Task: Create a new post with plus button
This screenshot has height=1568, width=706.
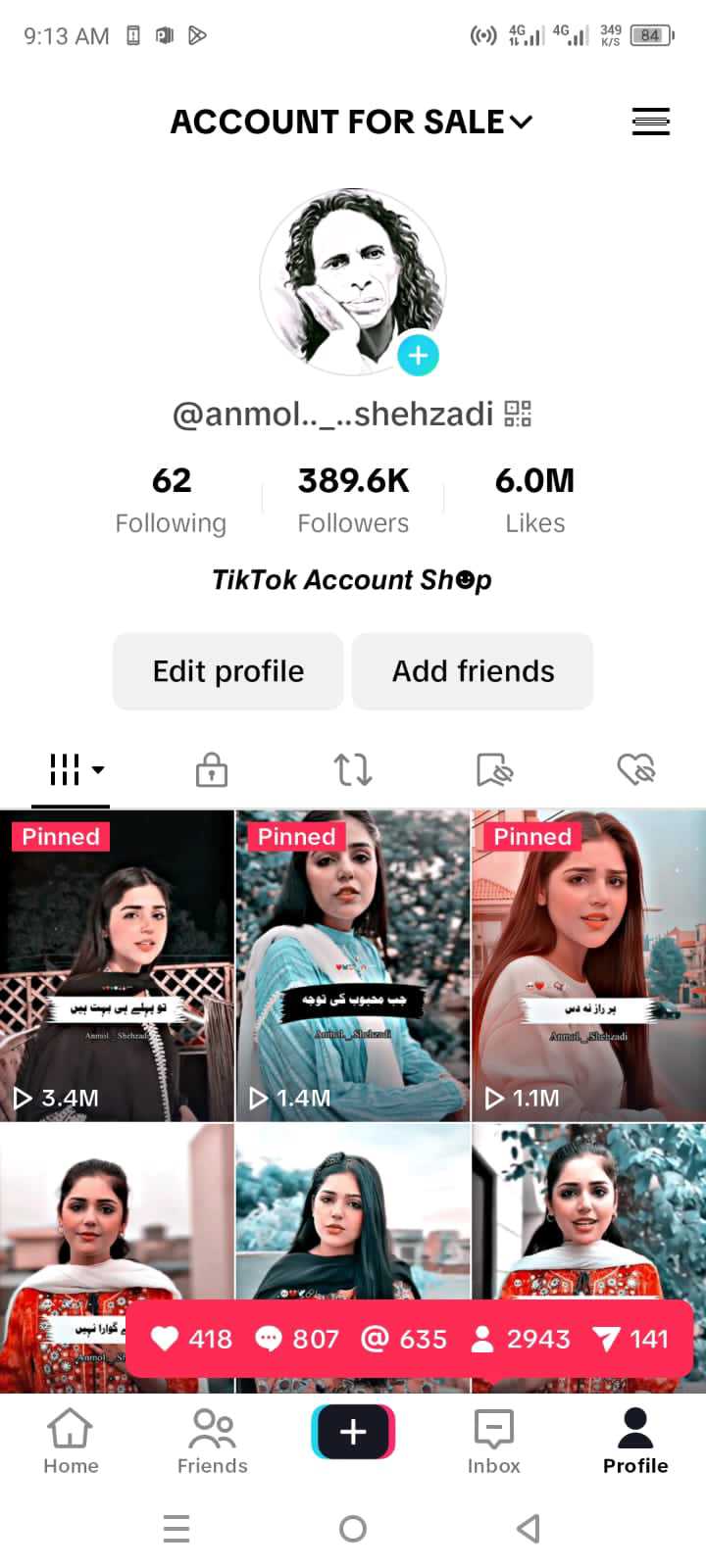Action: 353,1432
